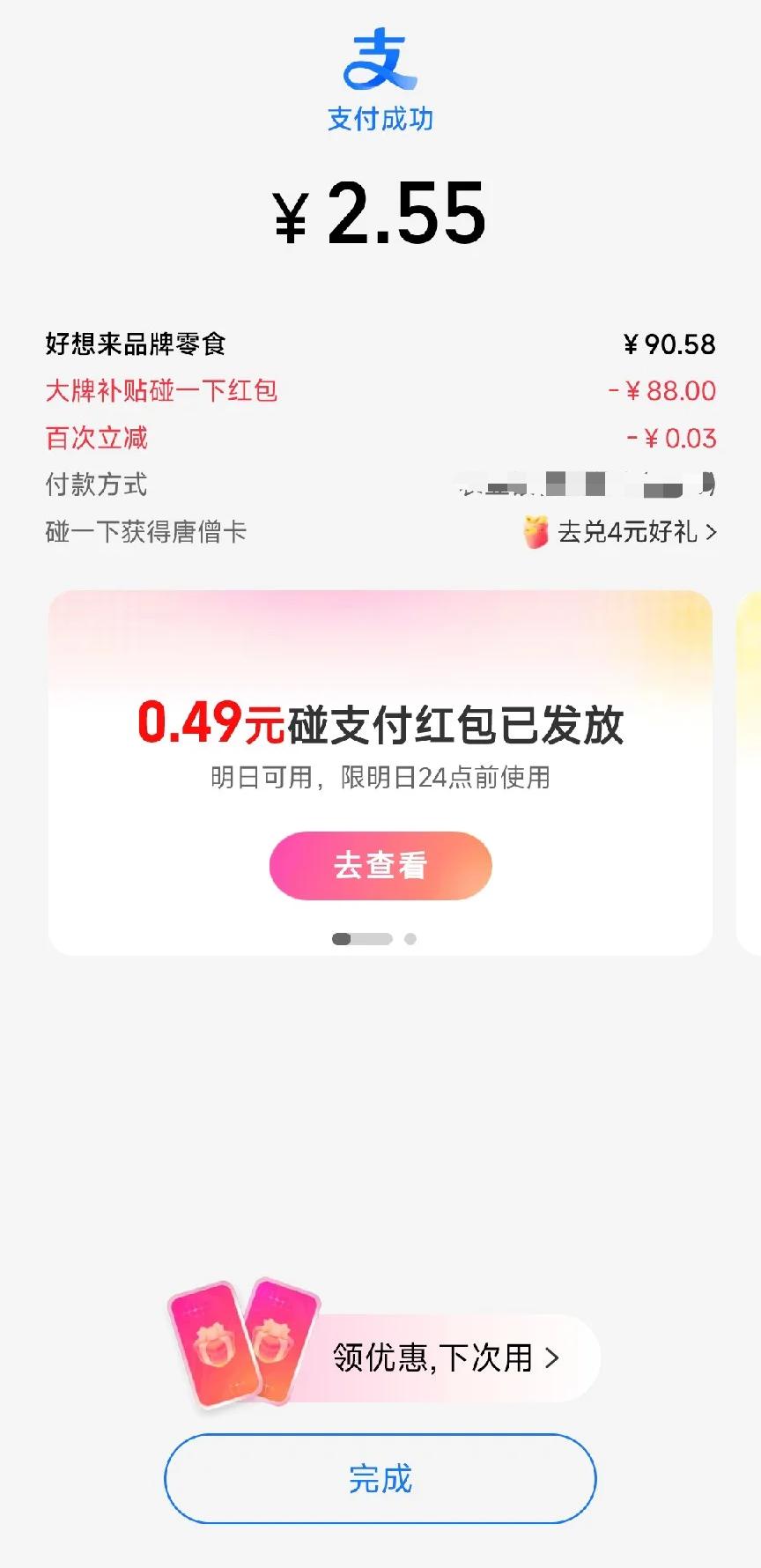Tap the gift box icon beside 去兑4元好礼

point(533,532)
